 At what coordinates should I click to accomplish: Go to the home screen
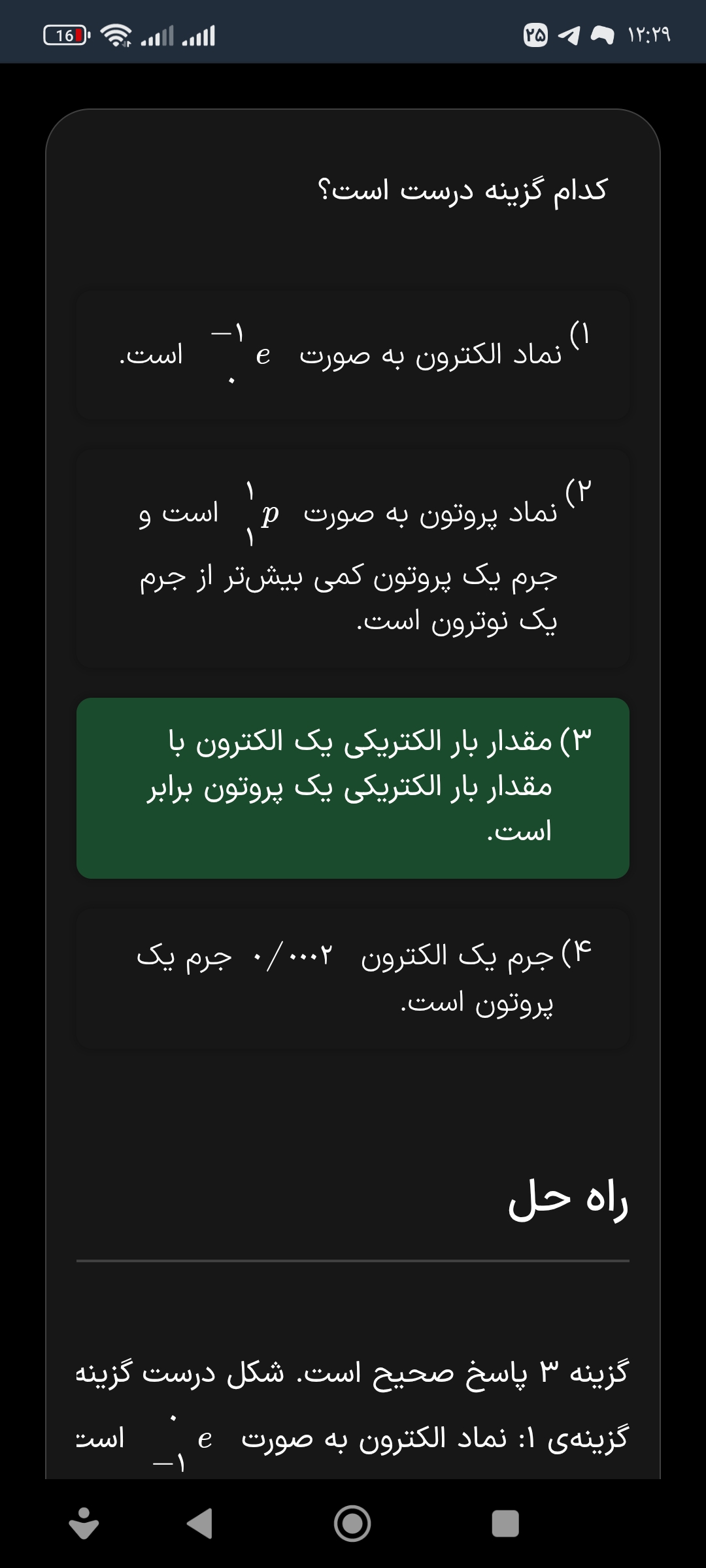coord(352,1524)
